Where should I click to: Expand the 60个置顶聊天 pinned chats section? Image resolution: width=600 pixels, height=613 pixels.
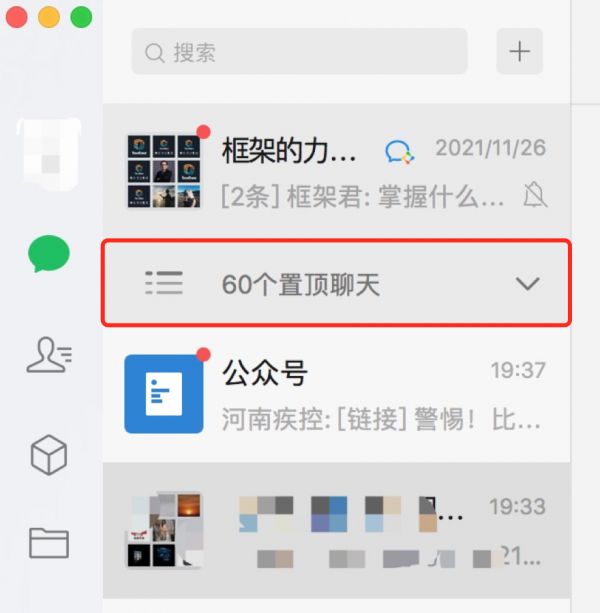(336, 283)
